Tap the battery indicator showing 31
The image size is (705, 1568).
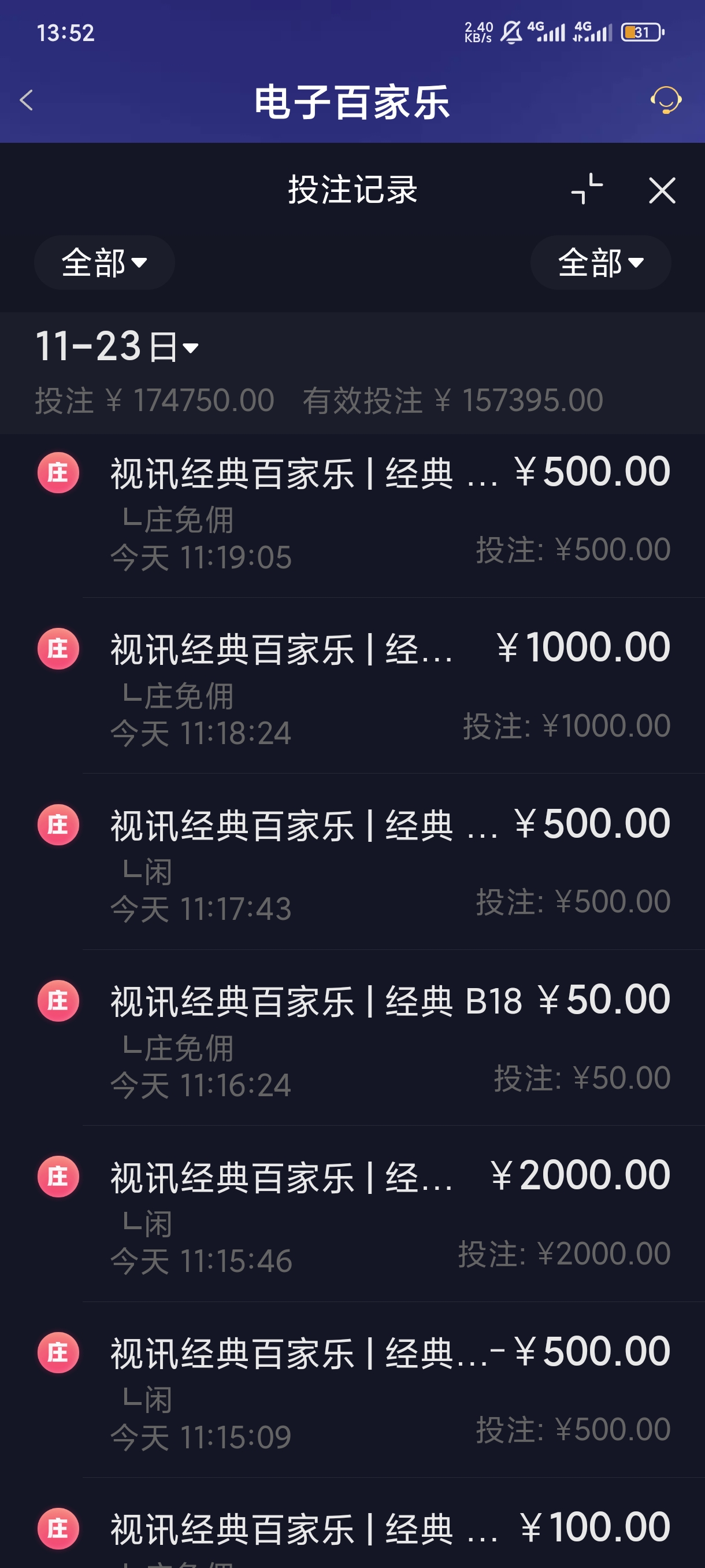point(637,34)
